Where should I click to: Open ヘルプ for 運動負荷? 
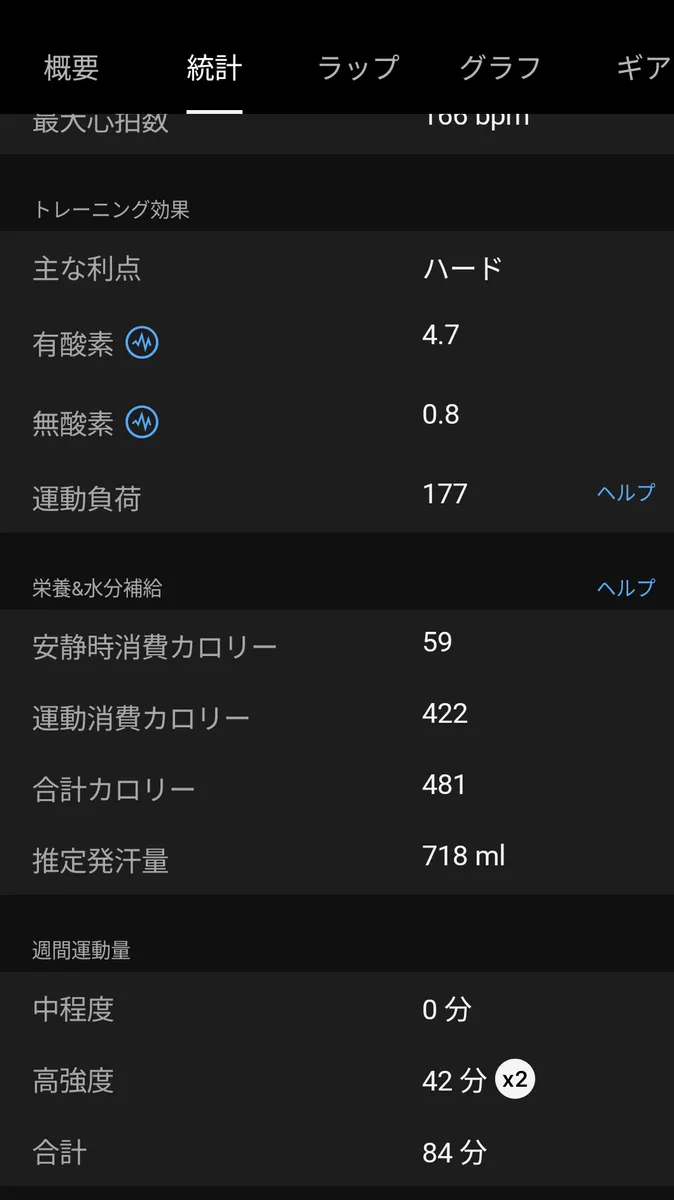[626, 493]
